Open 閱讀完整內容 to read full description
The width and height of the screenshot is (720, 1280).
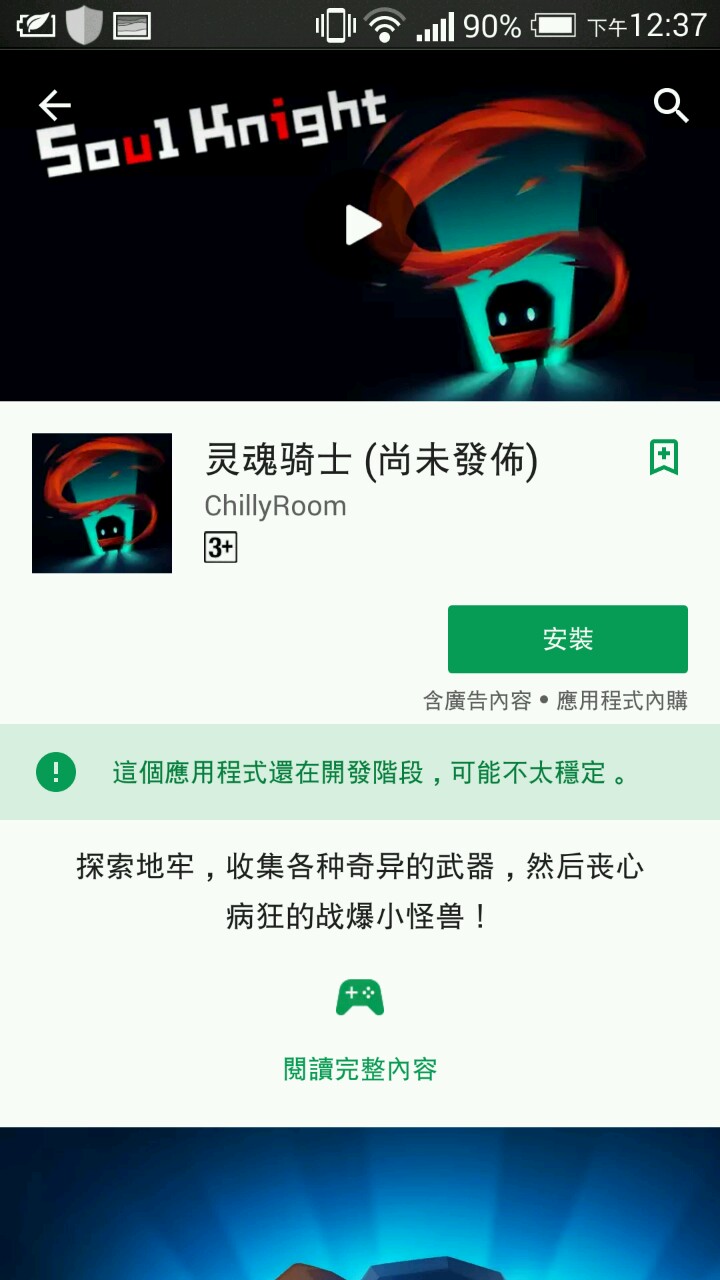(x=360, y=1069)
